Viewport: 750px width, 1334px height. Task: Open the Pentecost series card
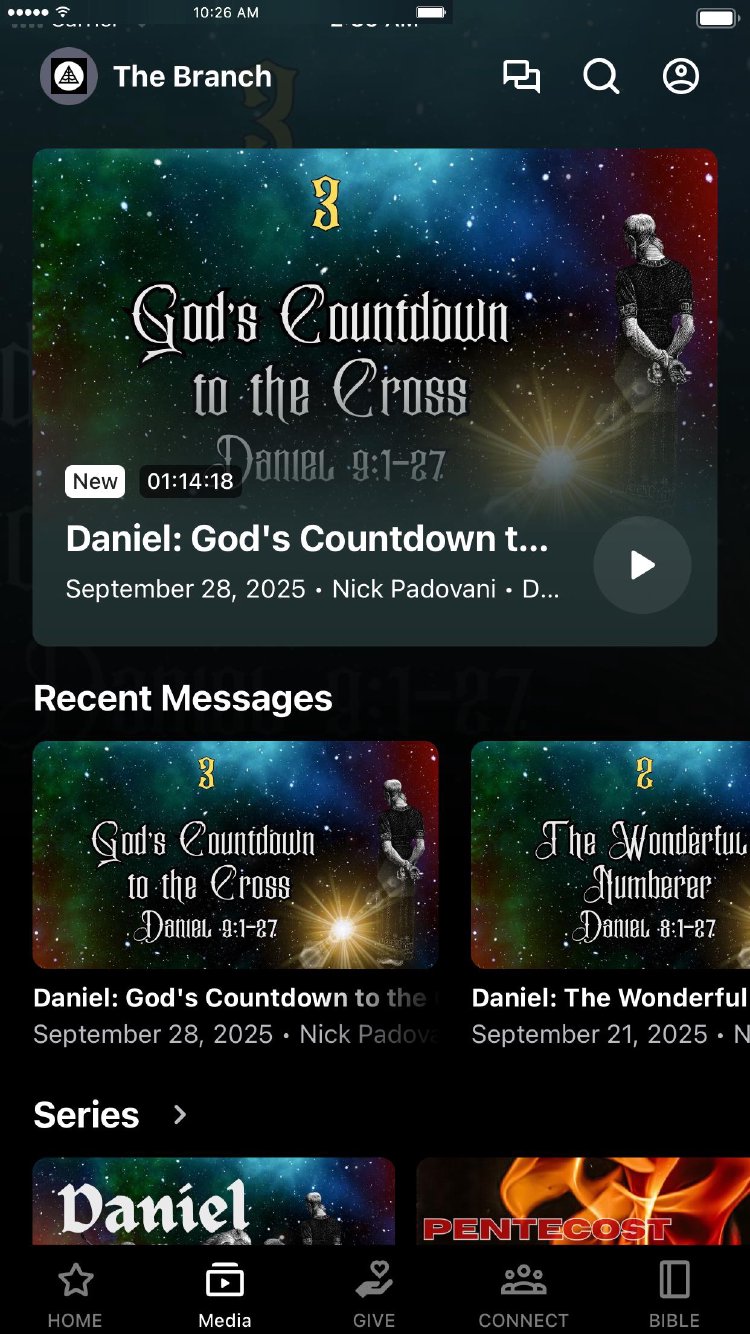click(x=582, y=1202)
